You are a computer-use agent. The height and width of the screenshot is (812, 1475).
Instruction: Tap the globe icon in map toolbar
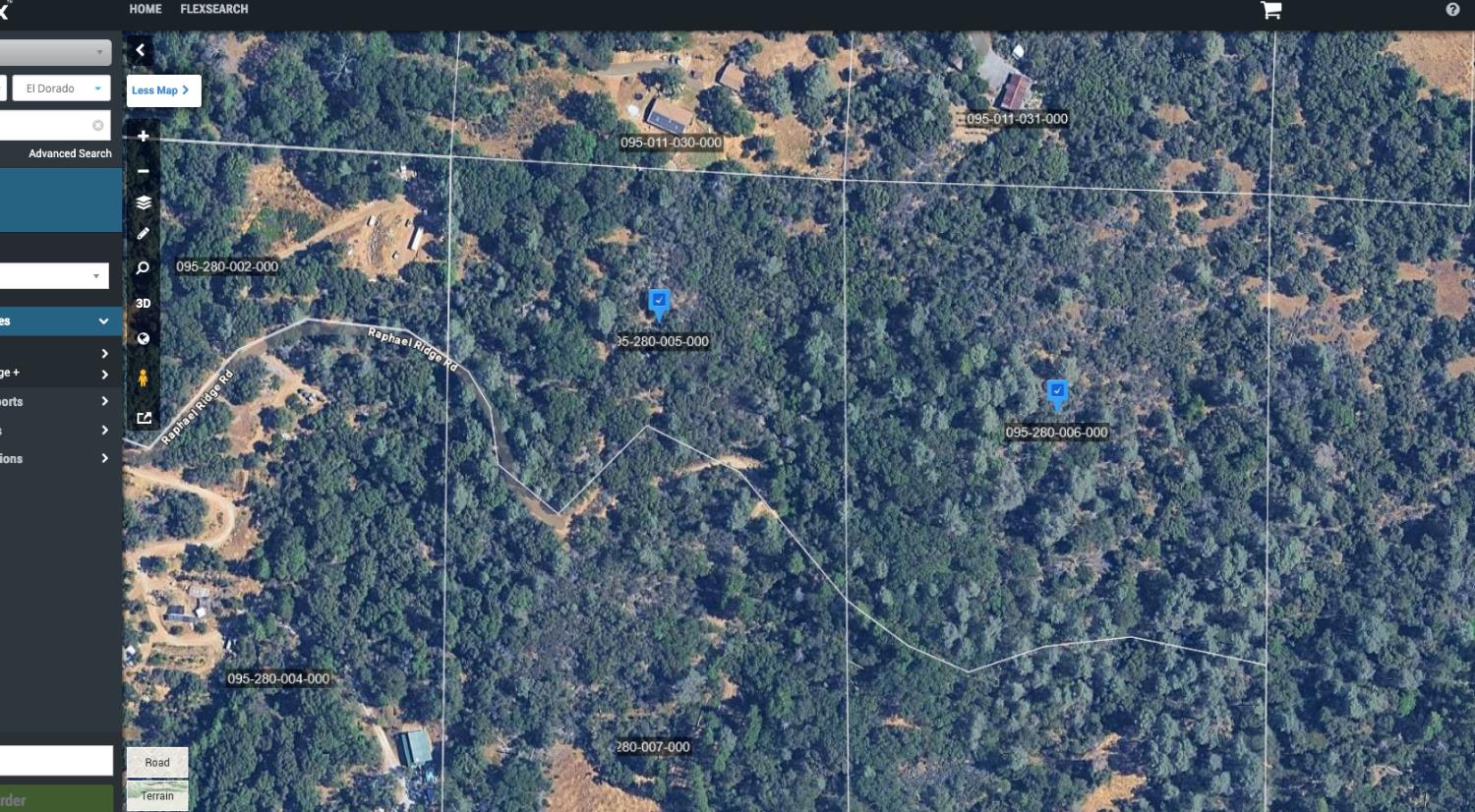pos(144,339)
